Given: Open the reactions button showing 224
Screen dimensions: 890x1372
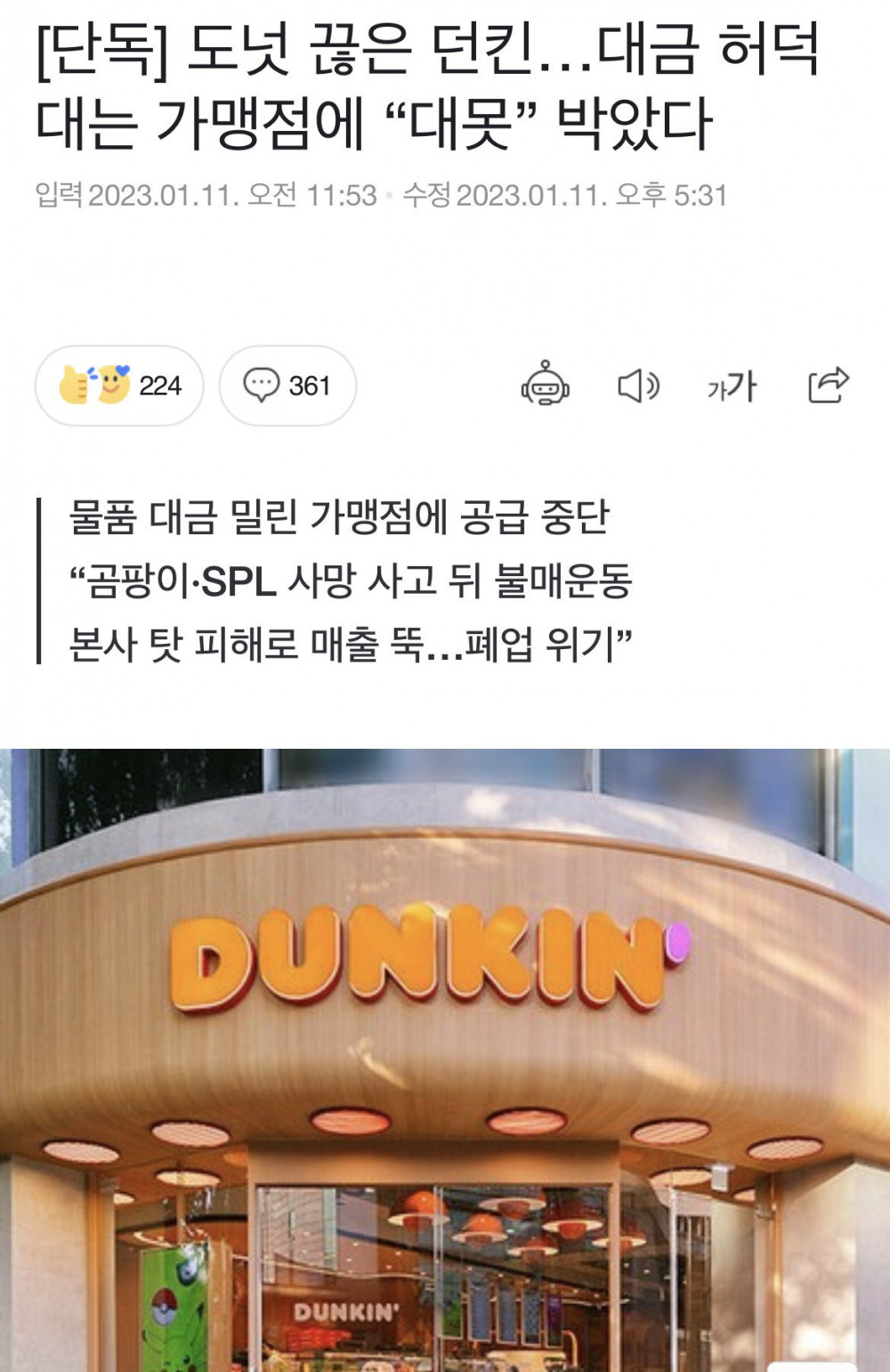Looking at the screenshot, I should [x=119, y=386].
